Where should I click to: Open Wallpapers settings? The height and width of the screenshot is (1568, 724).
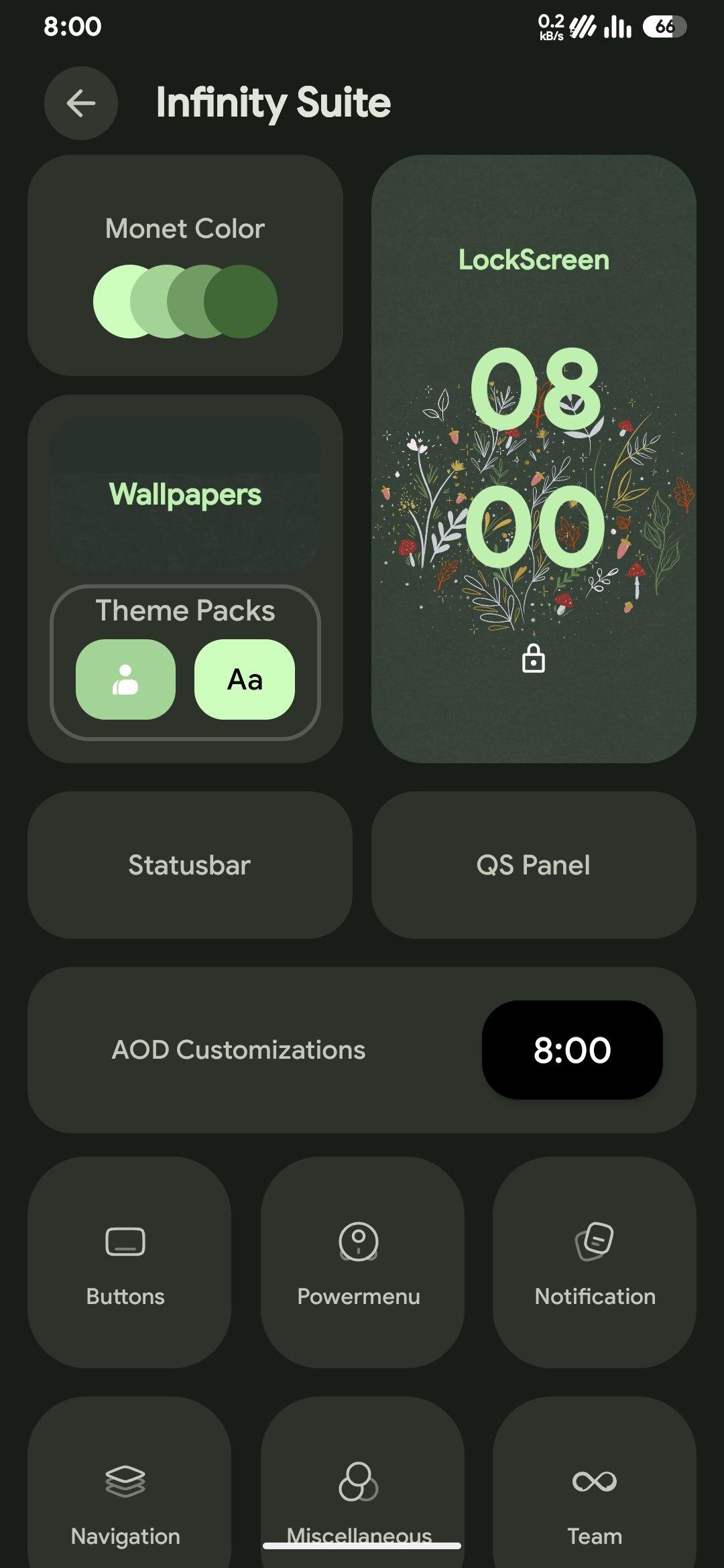(185, 495)
